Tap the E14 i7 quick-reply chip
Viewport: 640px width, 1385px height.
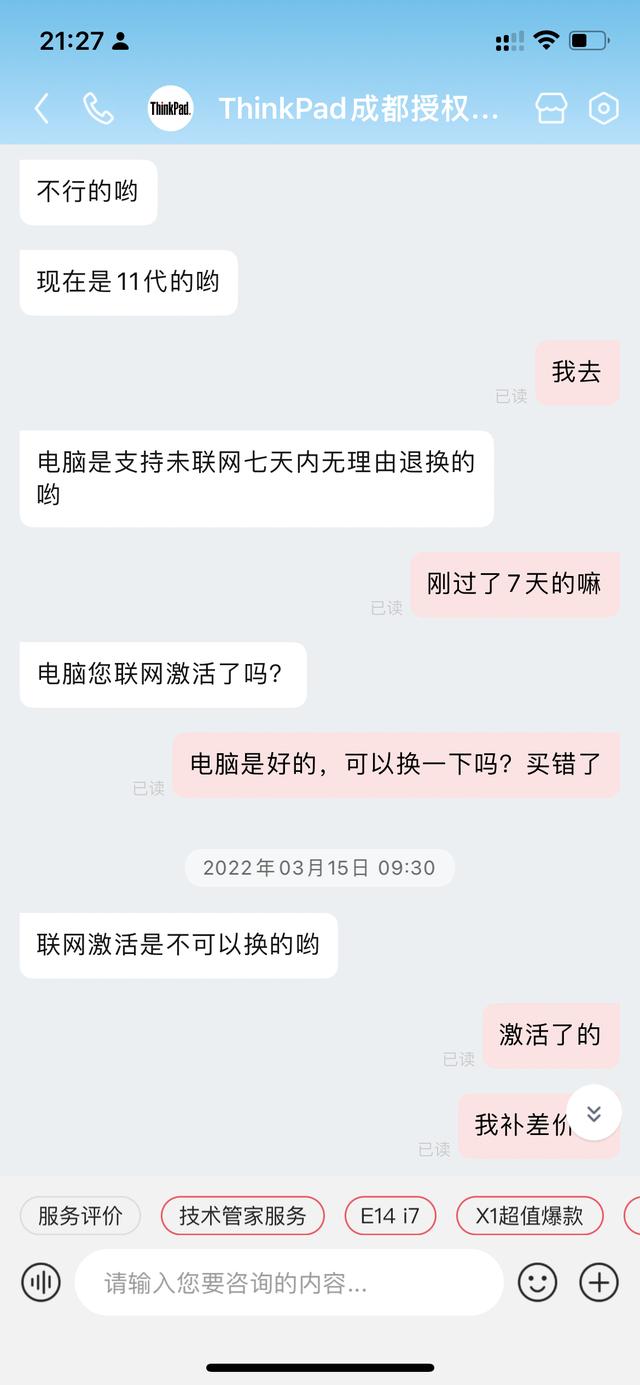(390, 1216)
